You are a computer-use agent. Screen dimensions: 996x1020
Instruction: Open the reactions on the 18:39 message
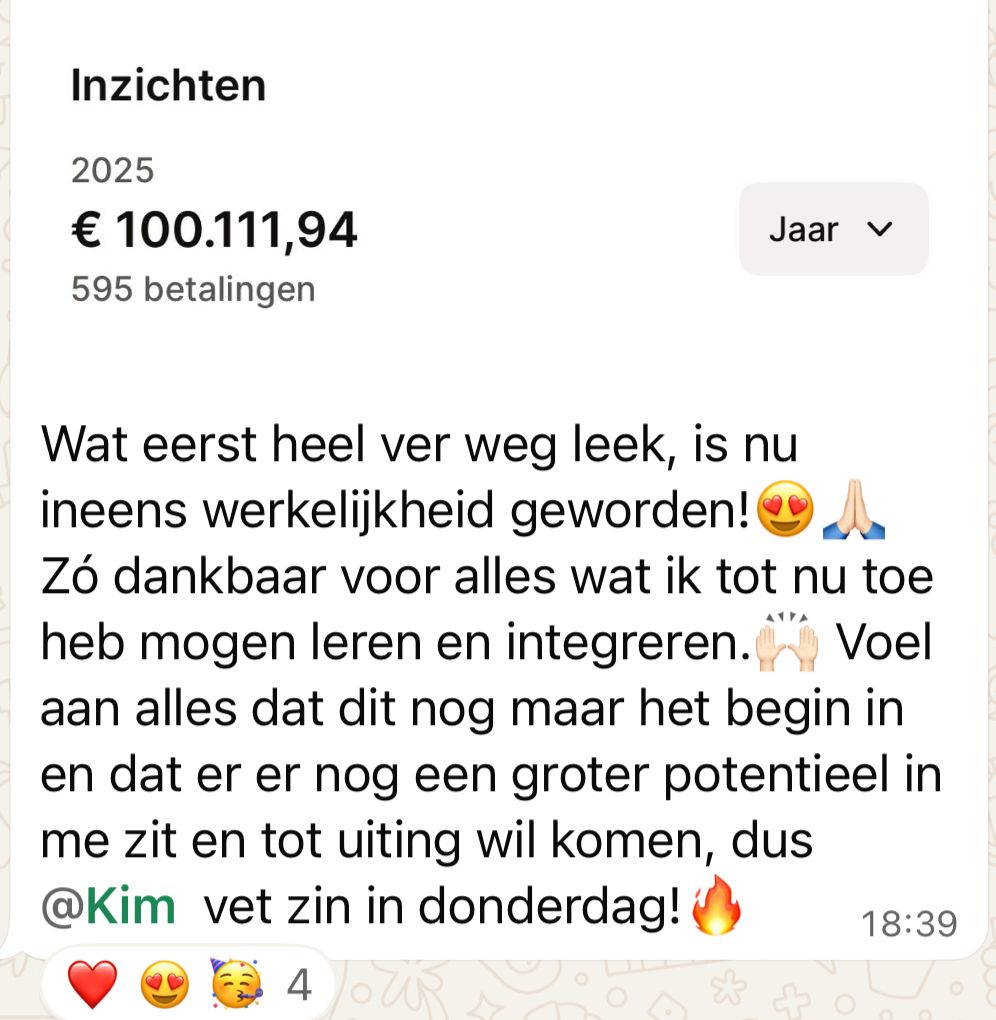pos(188,987)
